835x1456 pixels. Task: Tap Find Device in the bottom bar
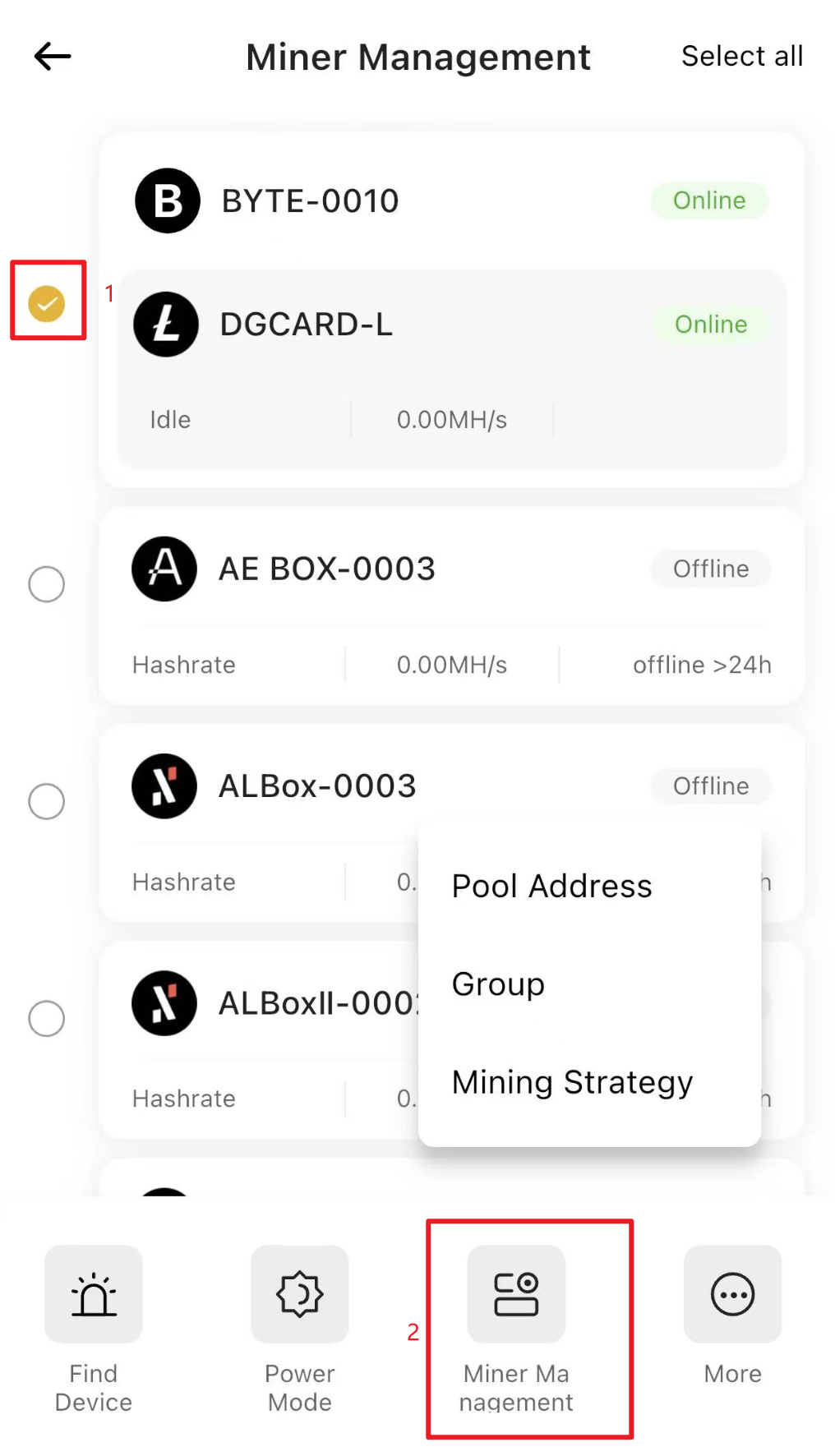pos(94,1329)
